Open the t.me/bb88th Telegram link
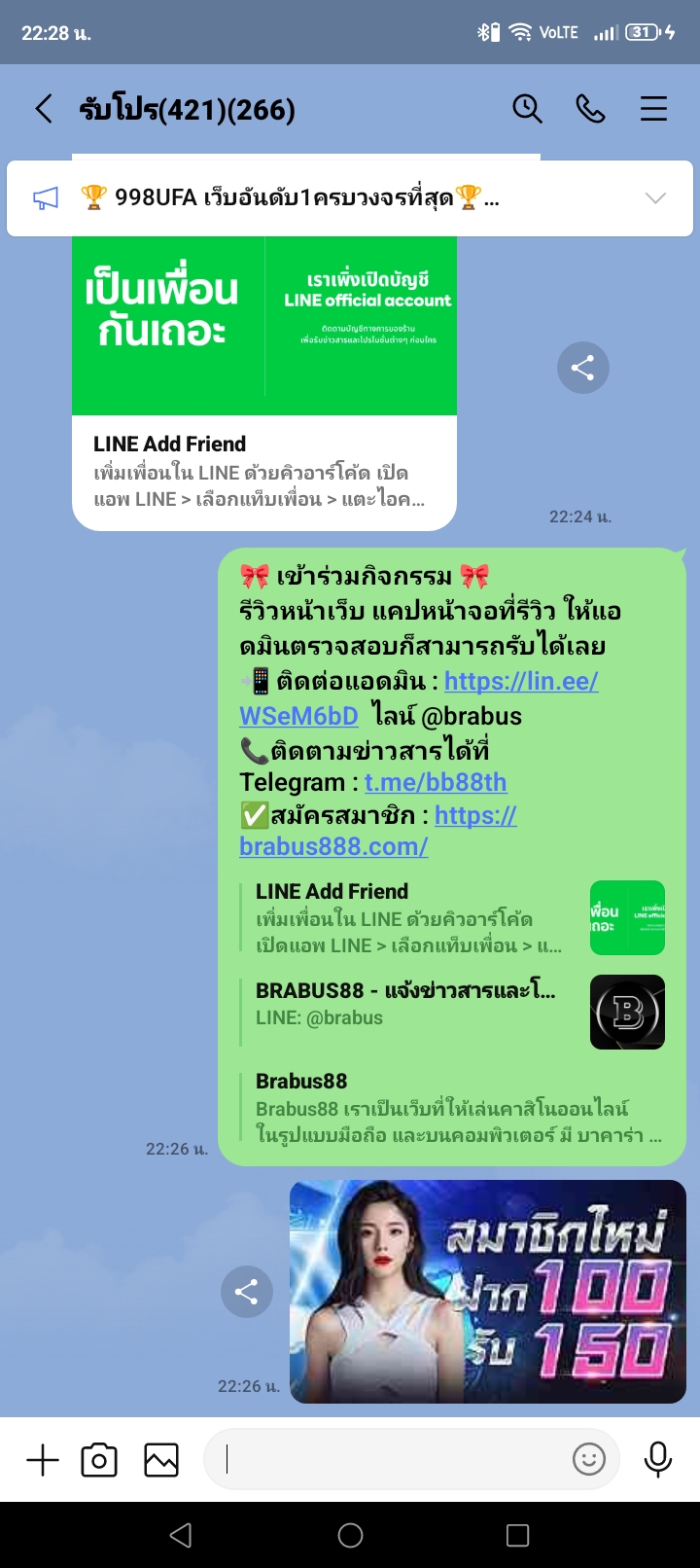The image size is (700, 1568). tap(435, 782)
